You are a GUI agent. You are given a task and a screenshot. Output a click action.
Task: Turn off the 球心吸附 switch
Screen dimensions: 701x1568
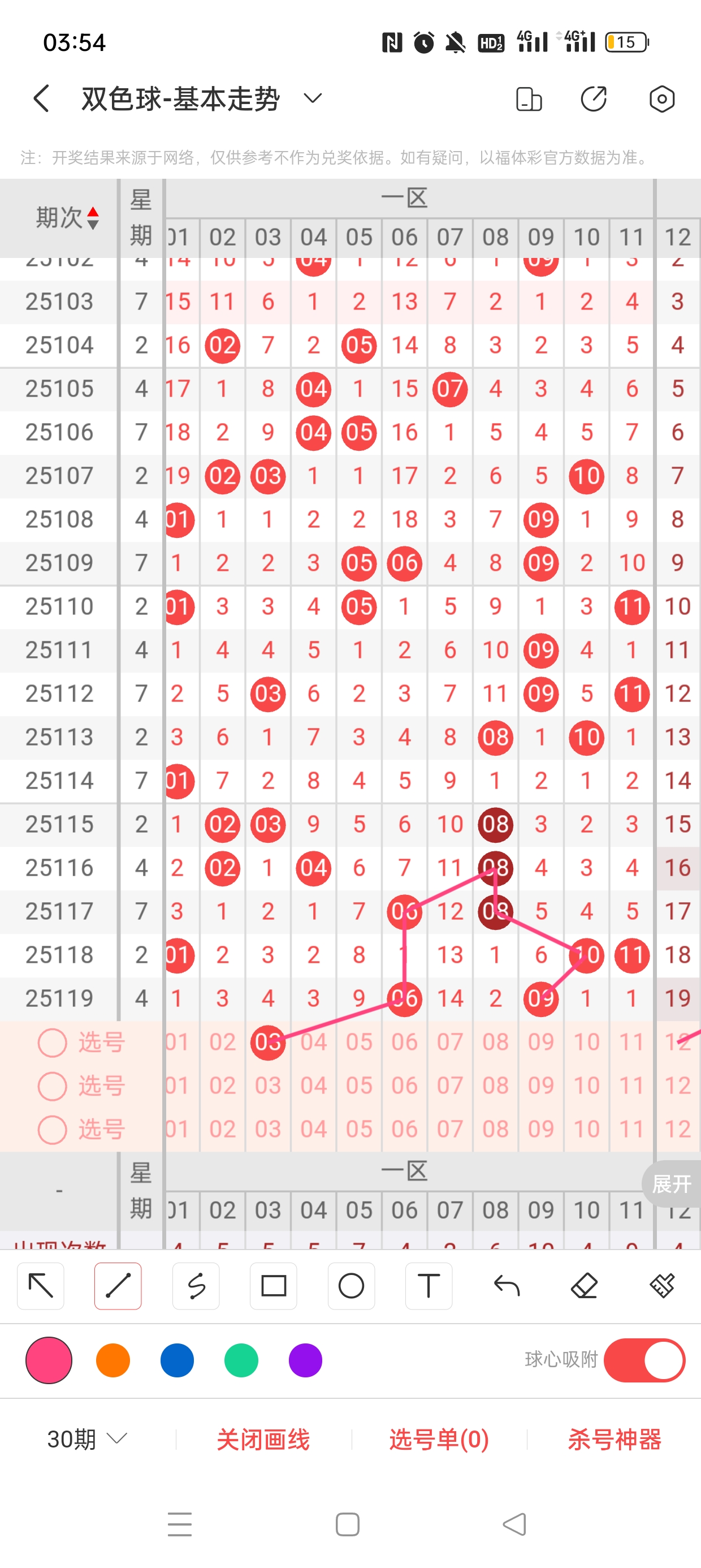(x=644, y=1360)
